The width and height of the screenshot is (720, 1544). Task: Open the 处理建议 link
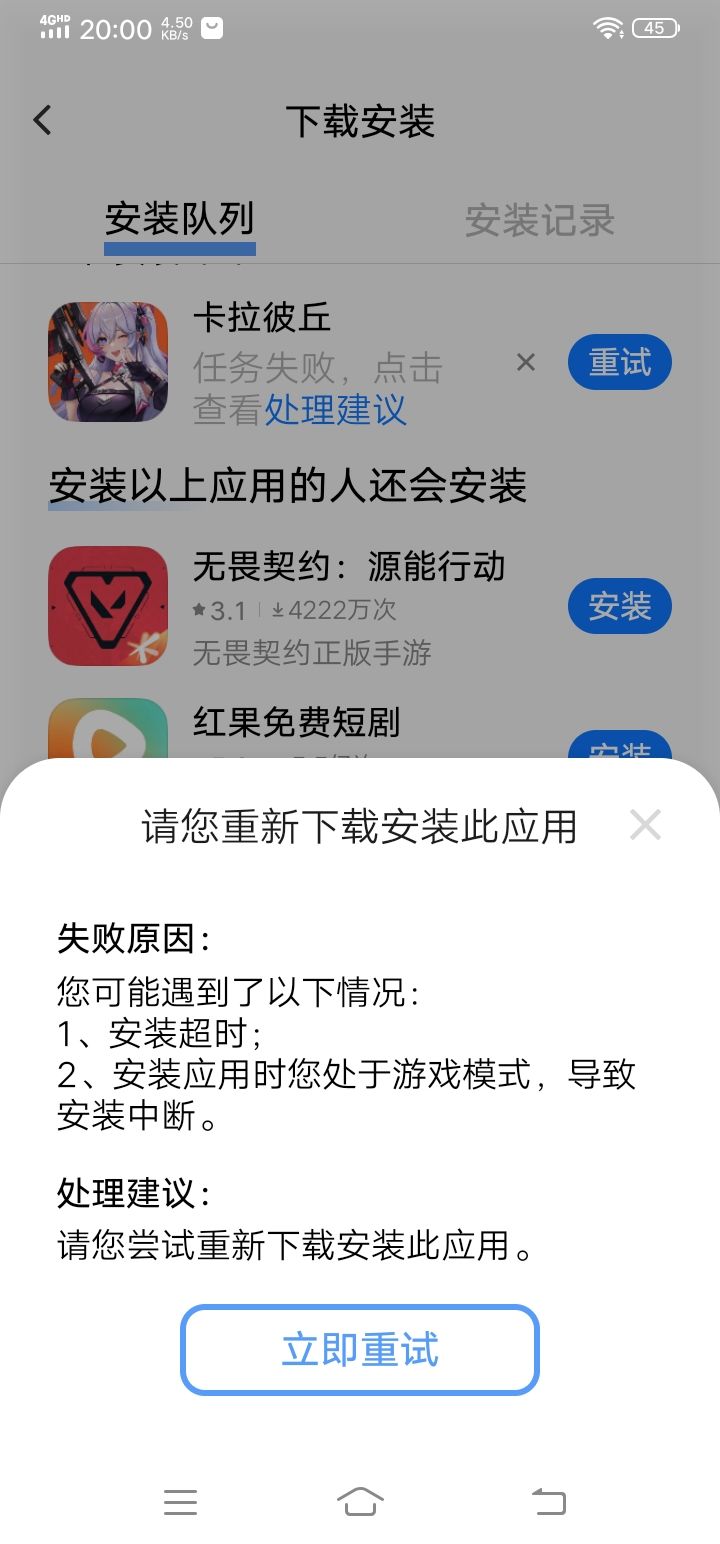[335, 411]
